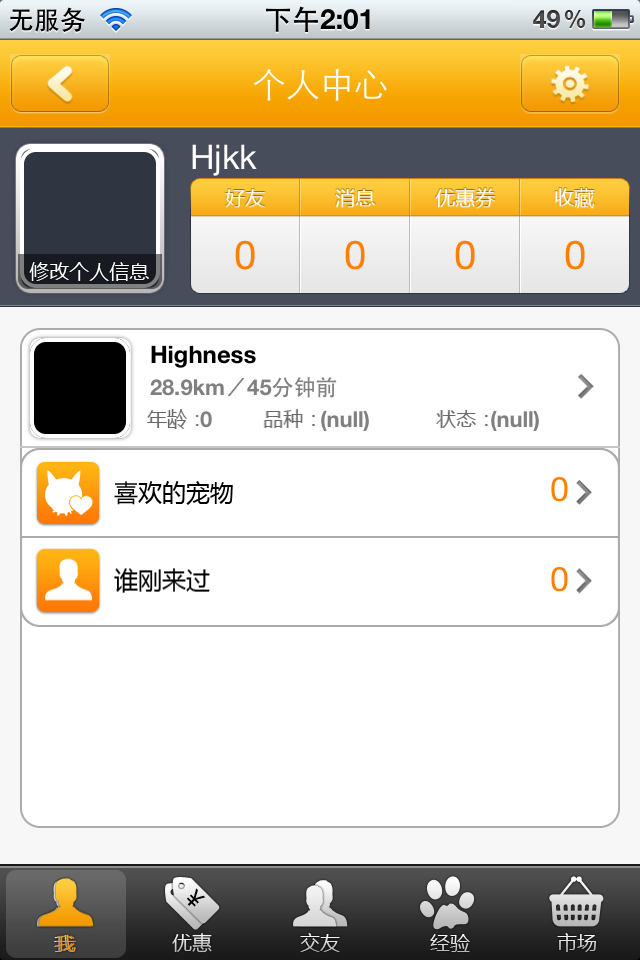Go back using the arrow button

pos(60,84)
